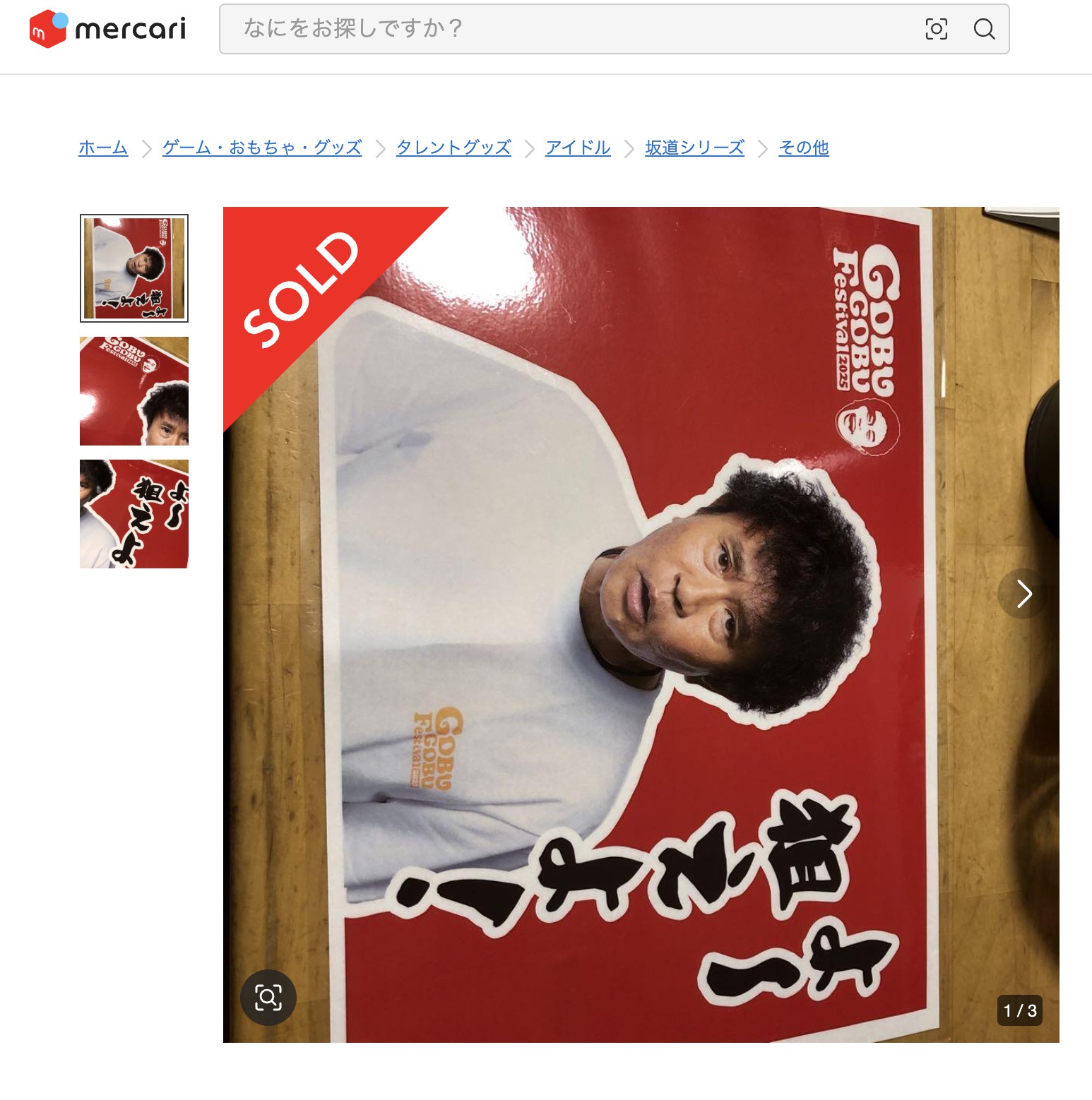Show the next product photo arrow
The image size is (1092, 1100).
click(1023, 593)
